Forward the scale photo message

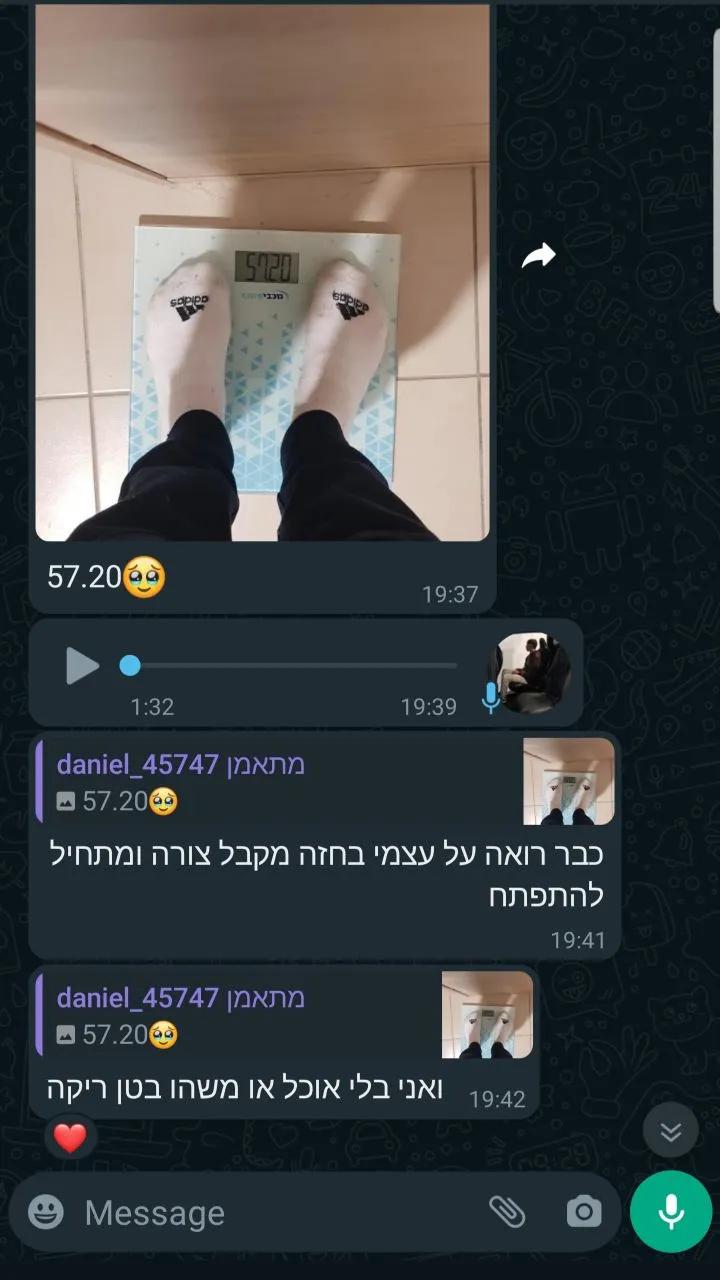point(539,258)
